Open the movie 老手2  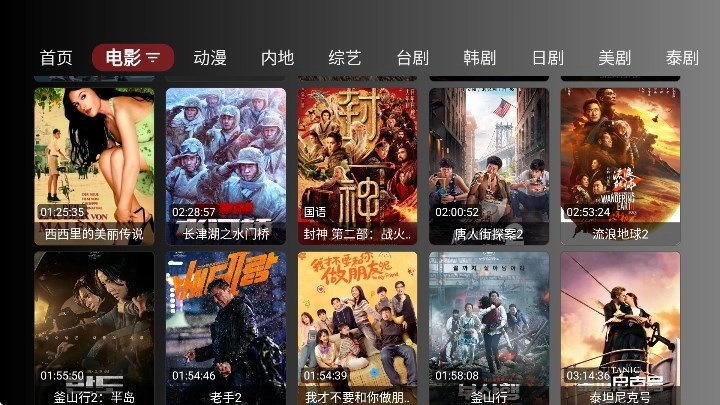[x=226, y=325]
